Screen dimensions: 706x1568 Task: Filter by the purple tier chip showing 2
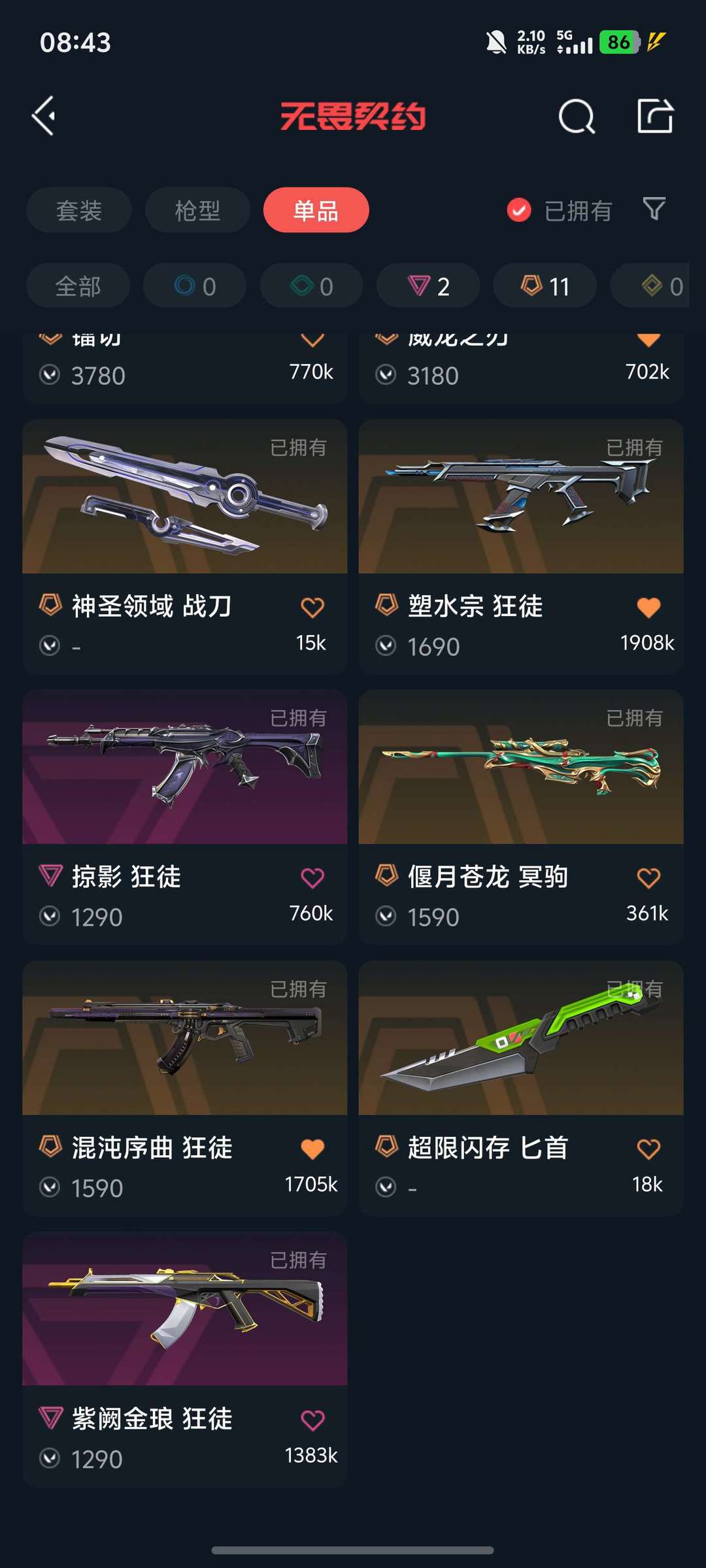pos(428,286)
